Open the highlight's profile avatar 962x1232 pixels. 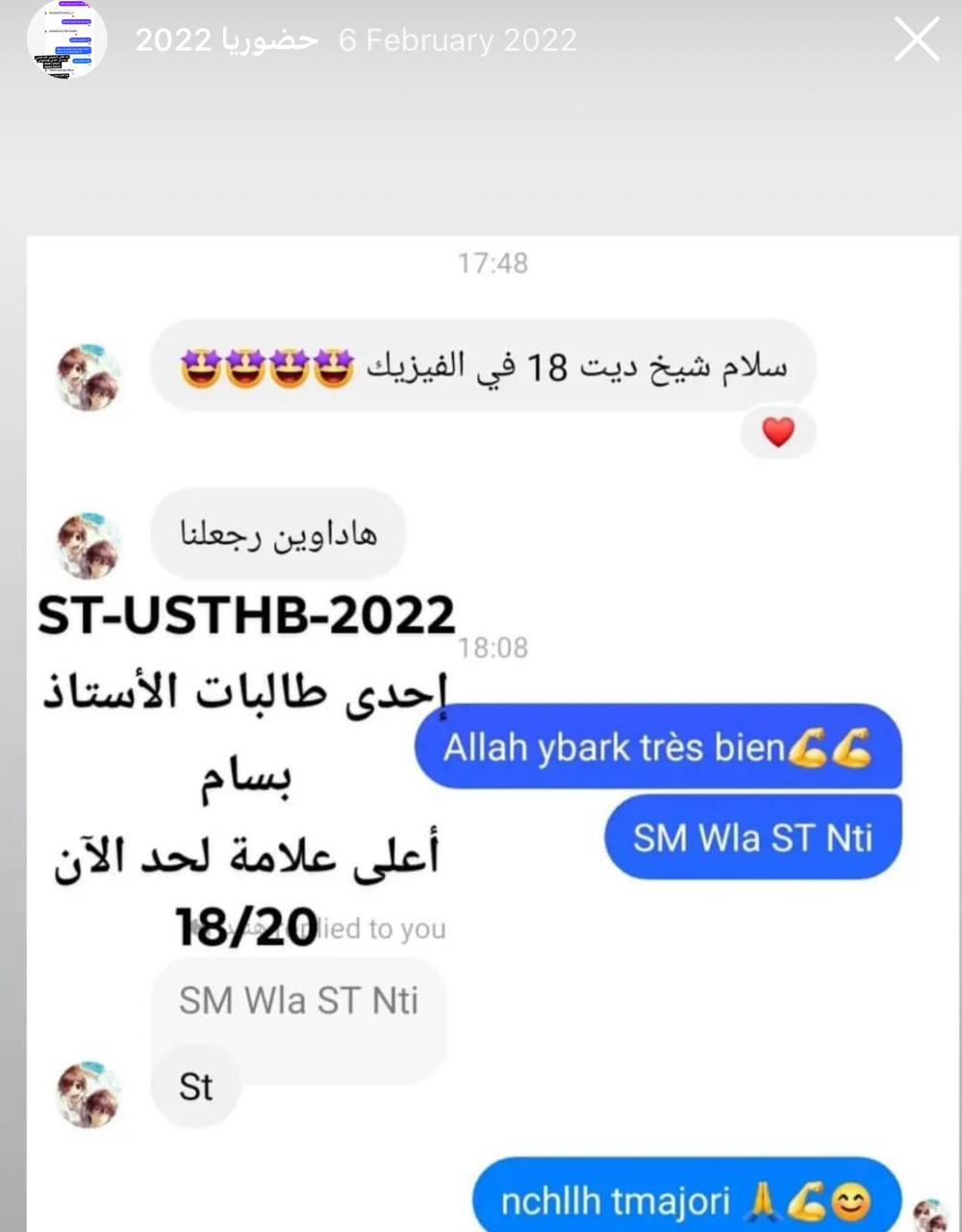click(x=66, y=40)
